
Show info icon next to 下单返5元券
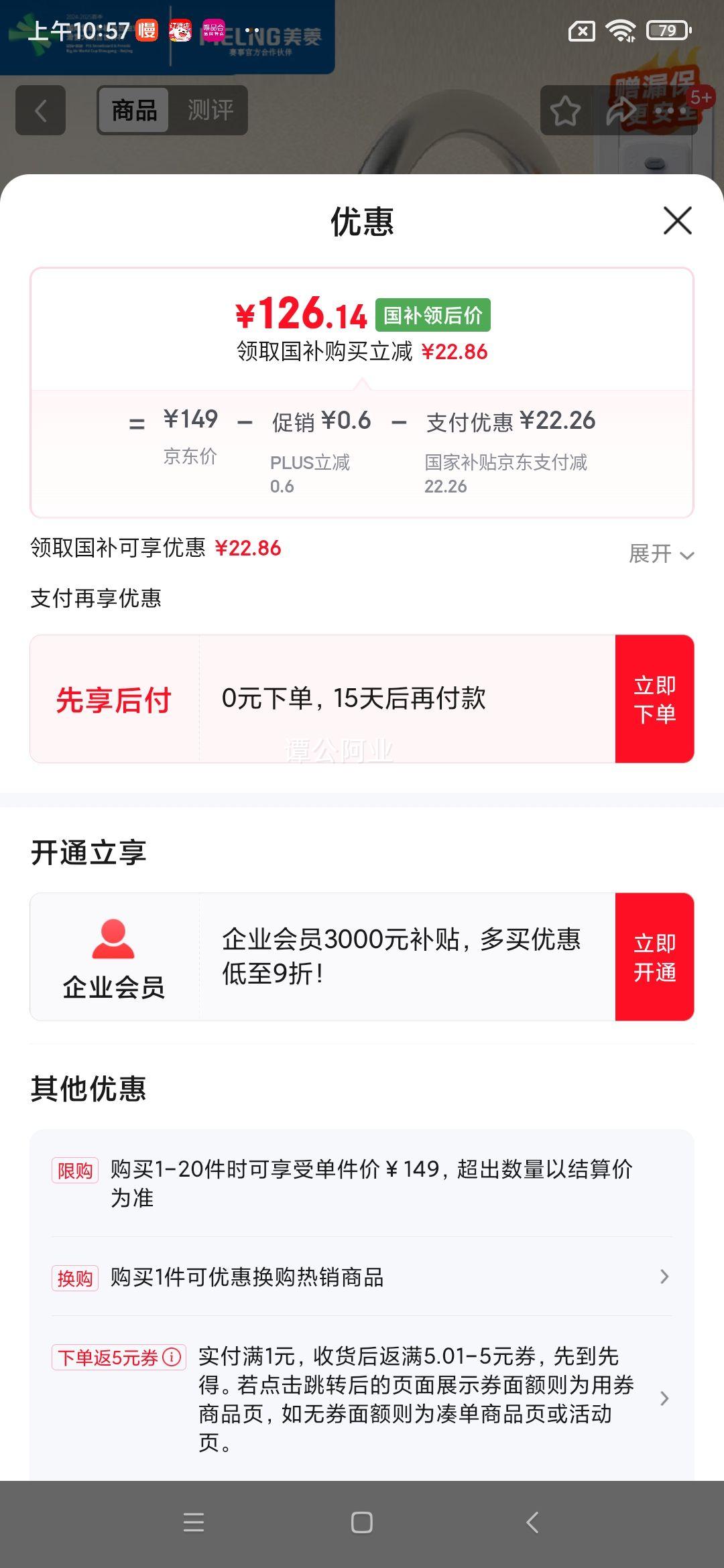[172, 1357]
